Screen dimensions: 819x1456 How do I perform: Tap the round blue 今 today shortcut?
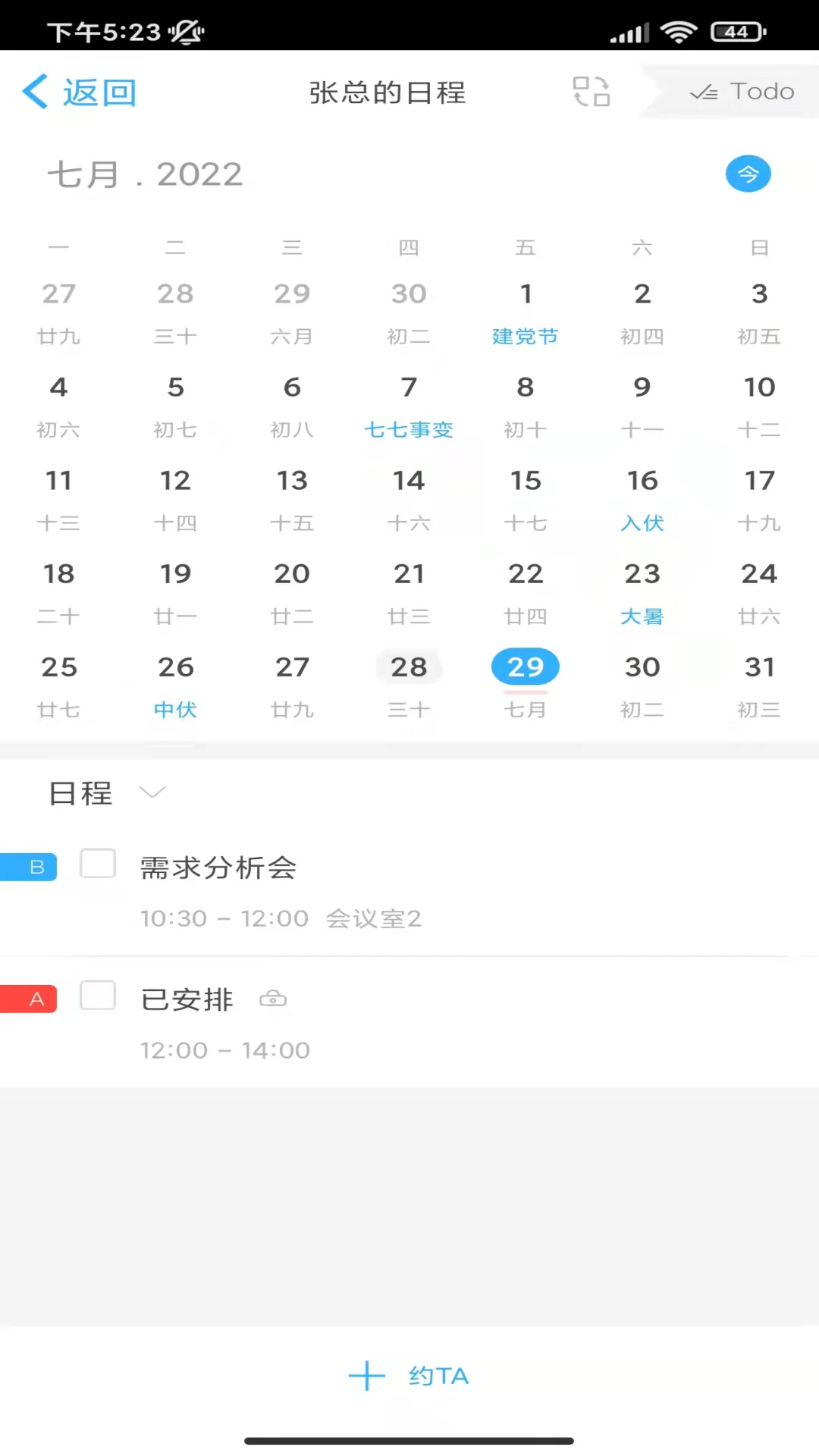(748, 174)
